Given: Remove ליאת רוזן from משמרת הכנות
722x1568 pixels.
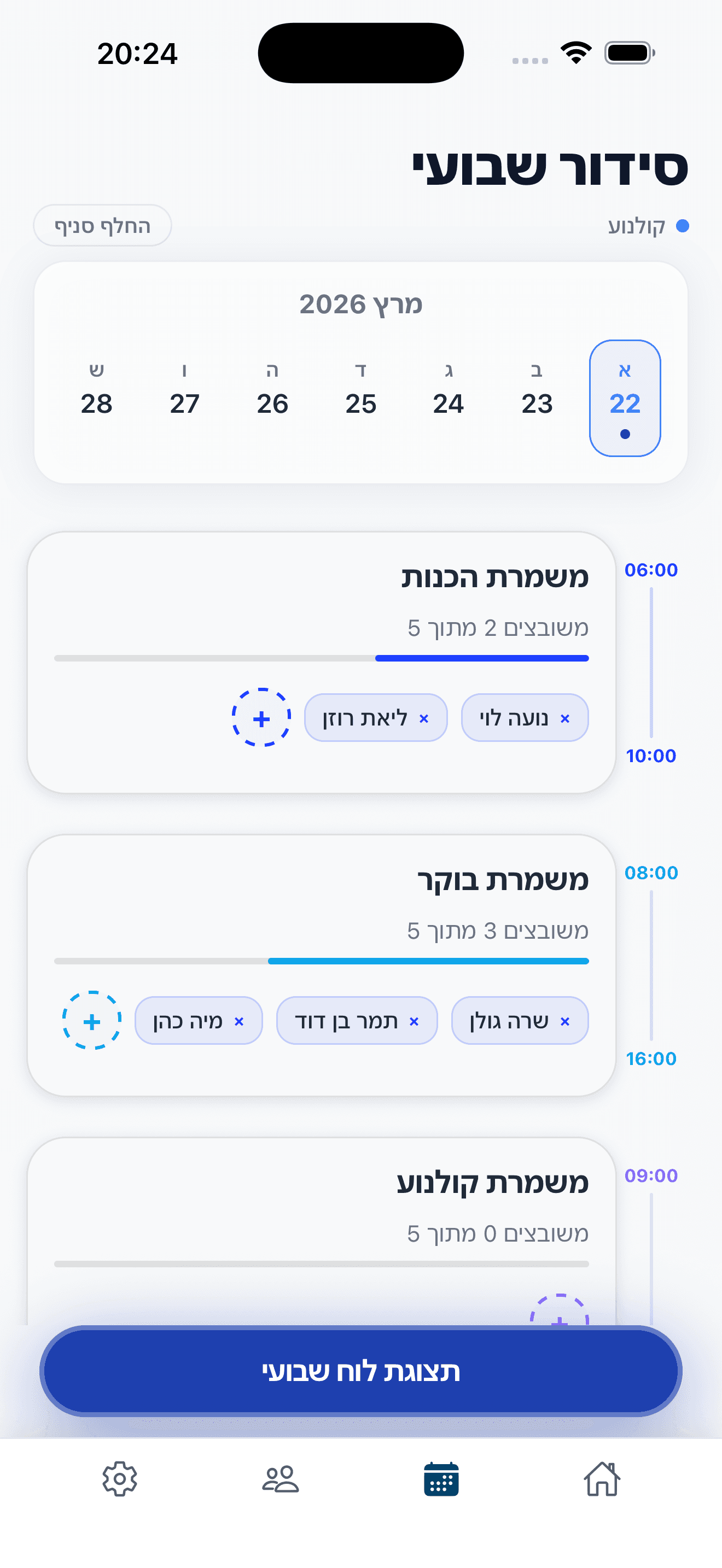Looking at the screenshot, I should (425, 719).
